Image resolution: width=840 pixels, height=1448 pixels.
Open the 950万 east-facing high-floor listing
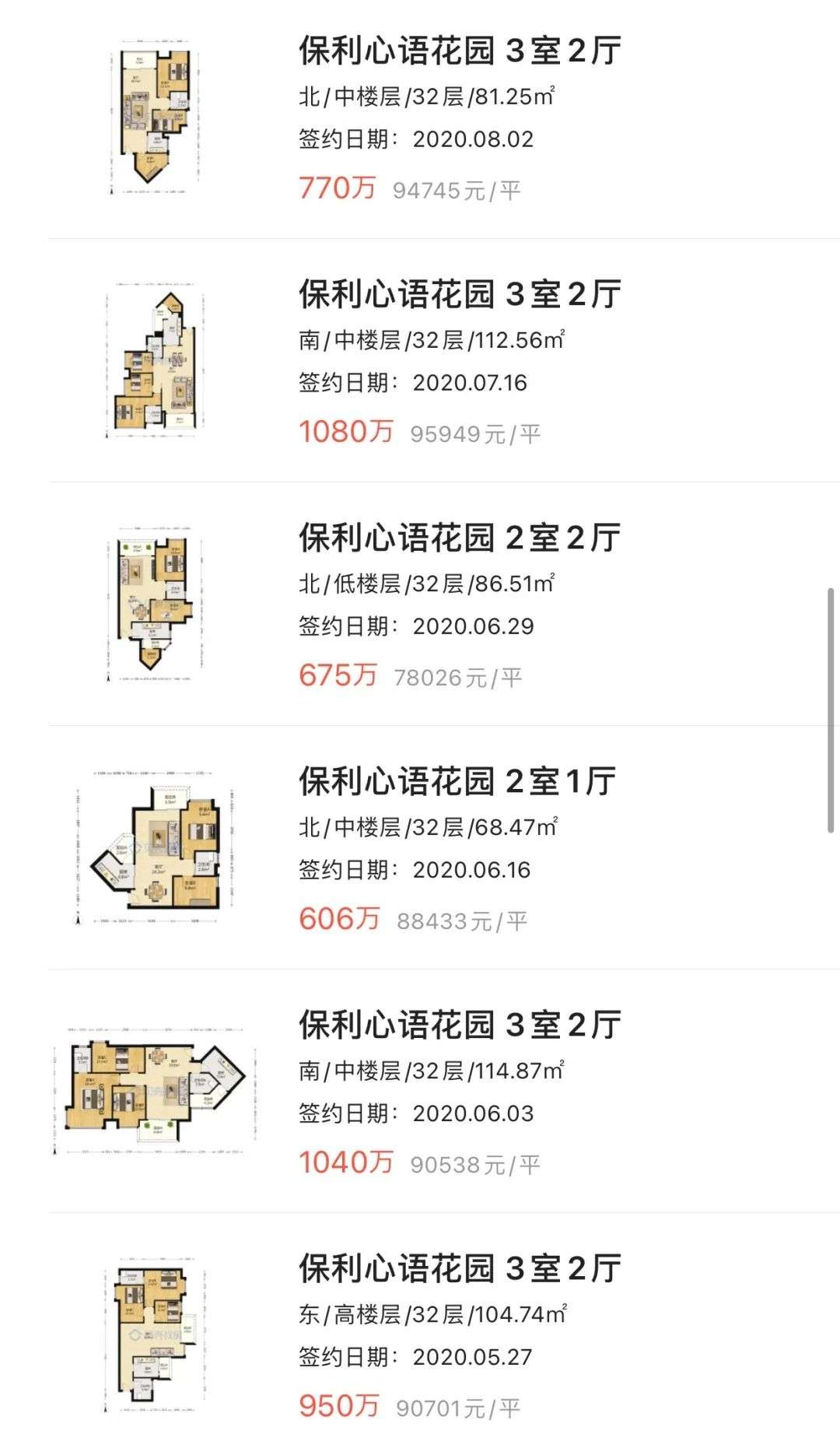(x=459, y=1269)
